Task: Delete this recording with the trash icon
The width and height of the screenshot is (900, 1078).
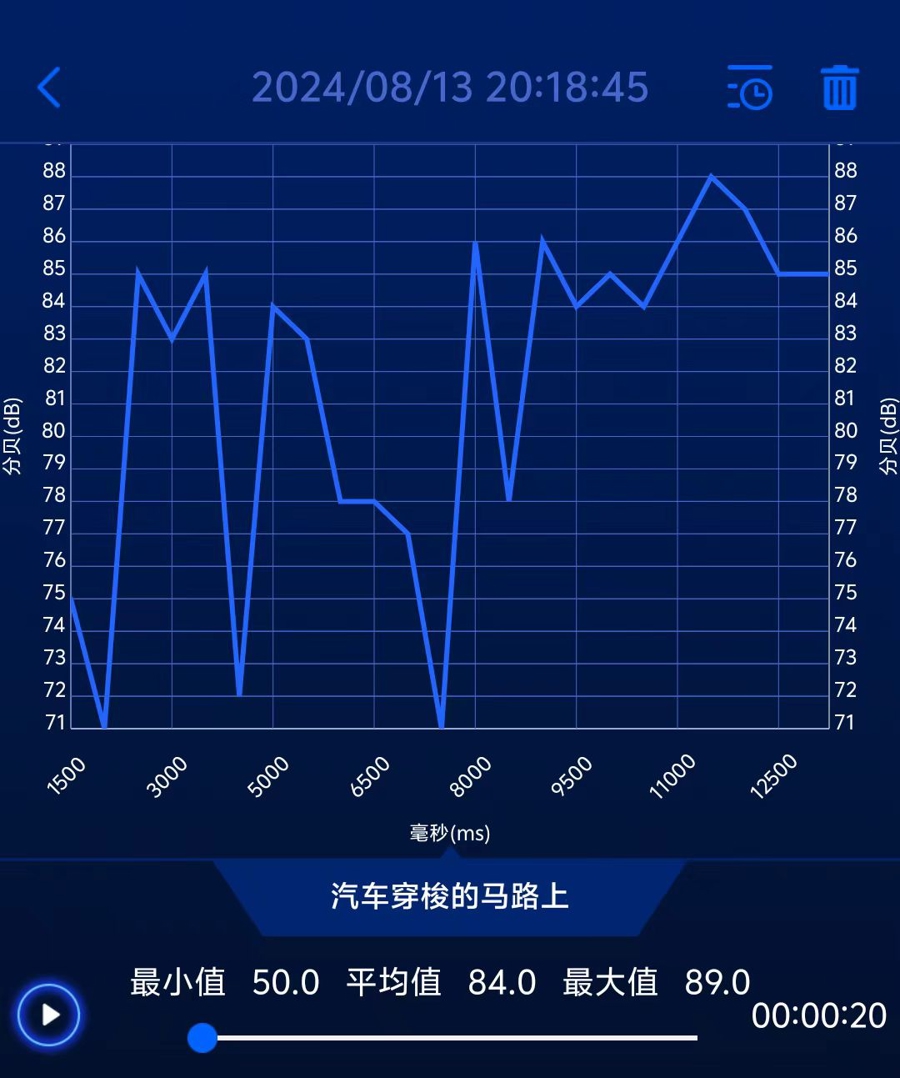Action: [x=839, y=88]
